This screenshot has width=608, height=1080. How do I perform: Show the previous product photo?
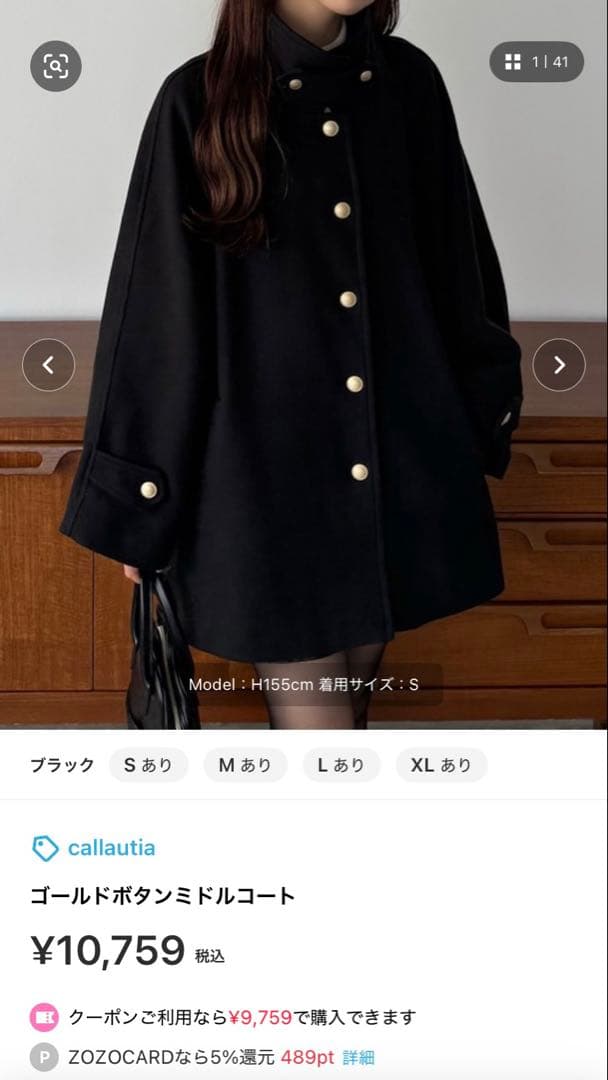click(x=48, y=365)
